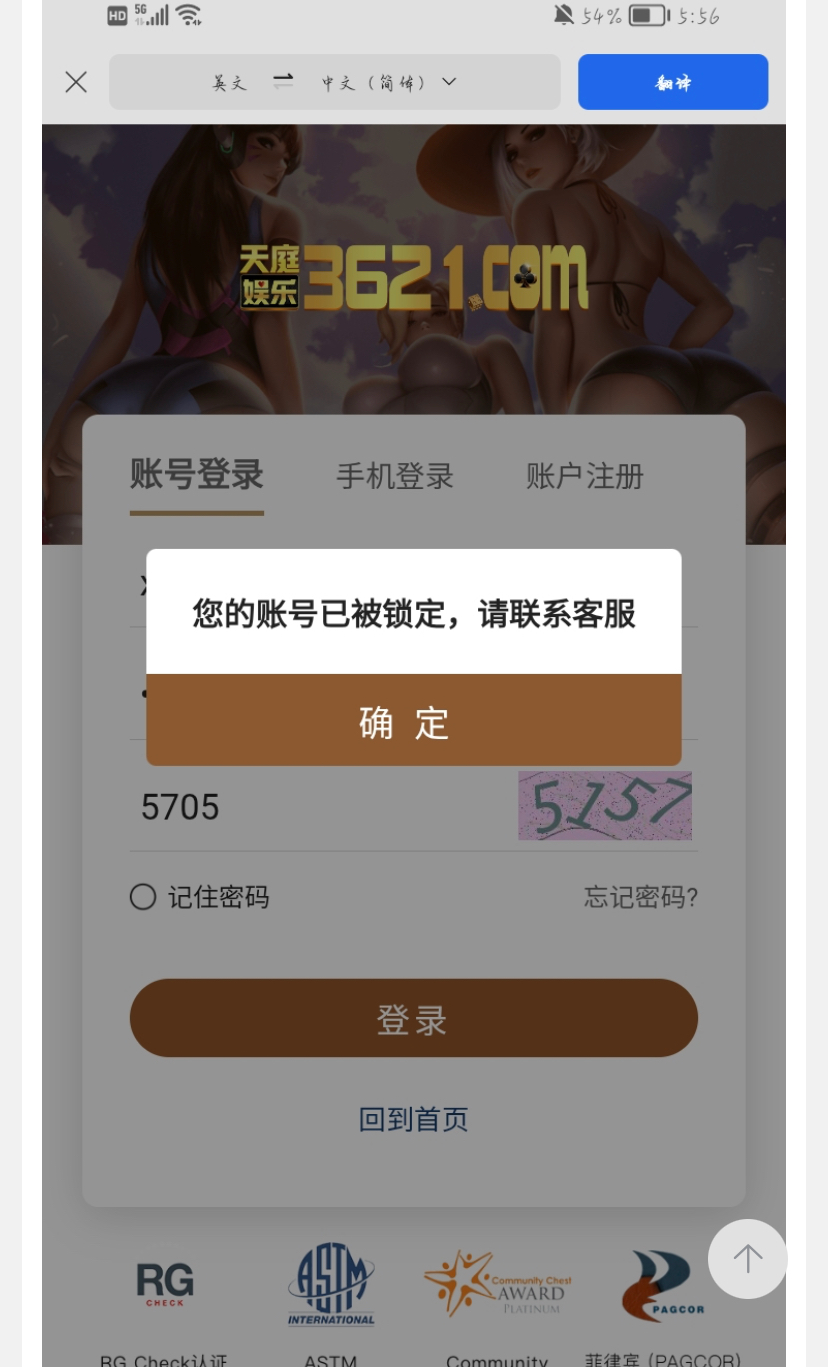Tap the blue 翻译 translate button
828x1367 pixels.
coord(672,82)
